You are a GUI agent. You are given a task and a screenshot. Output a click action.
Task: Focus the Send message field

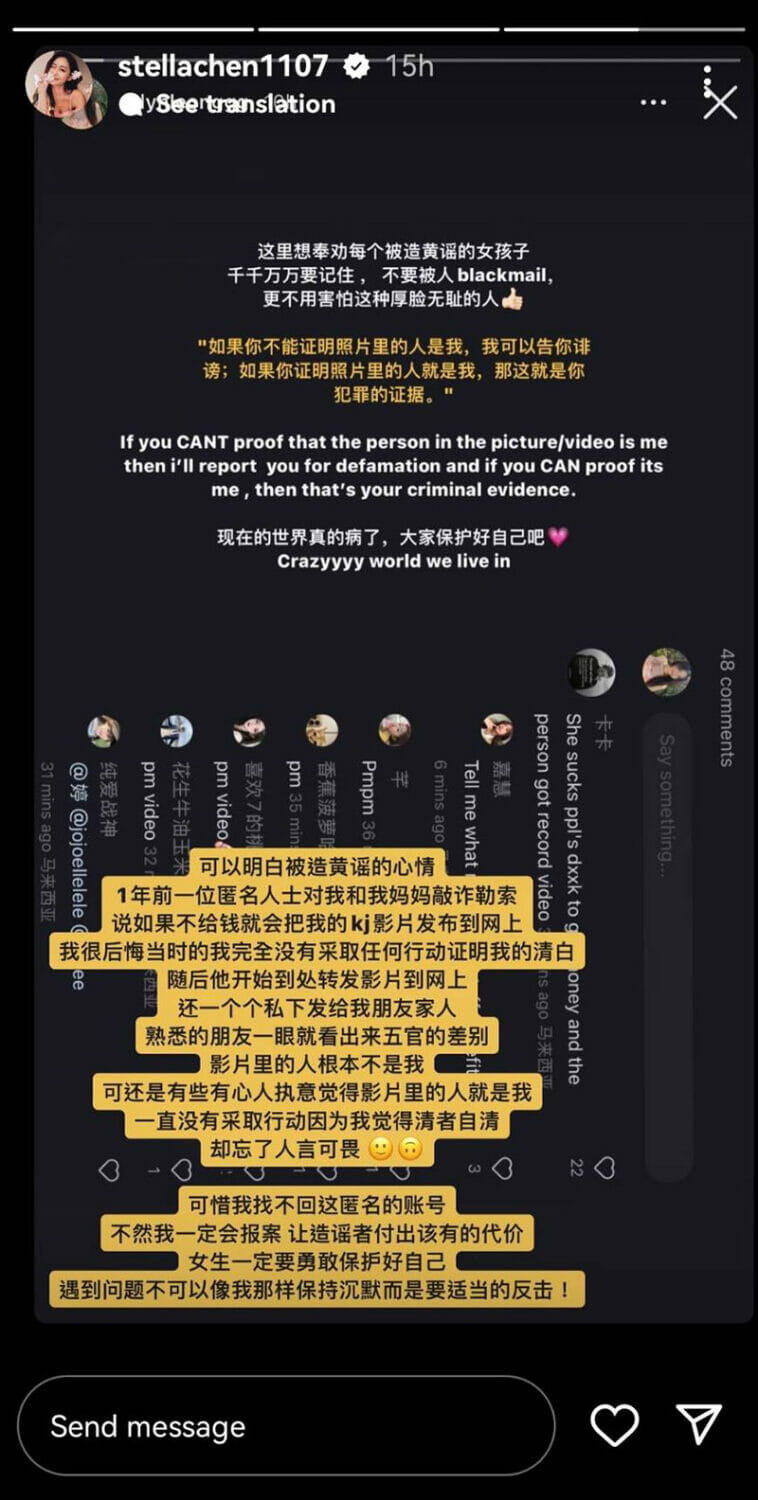click(x=285, y=1426)
